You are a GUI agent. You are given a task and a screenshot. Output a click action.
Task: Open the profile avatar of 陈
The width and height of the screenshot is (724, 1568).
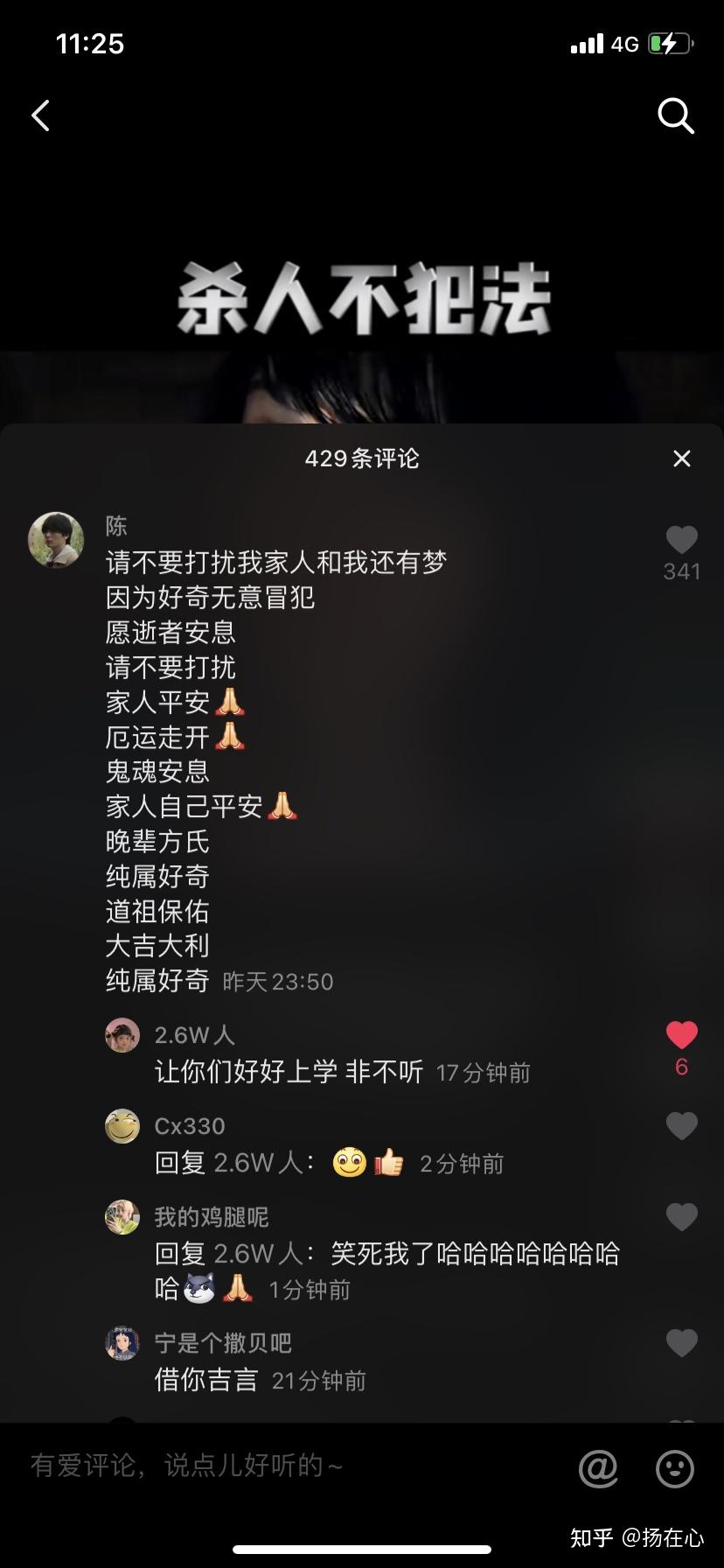pyautogui.click(x=56, y=540)
